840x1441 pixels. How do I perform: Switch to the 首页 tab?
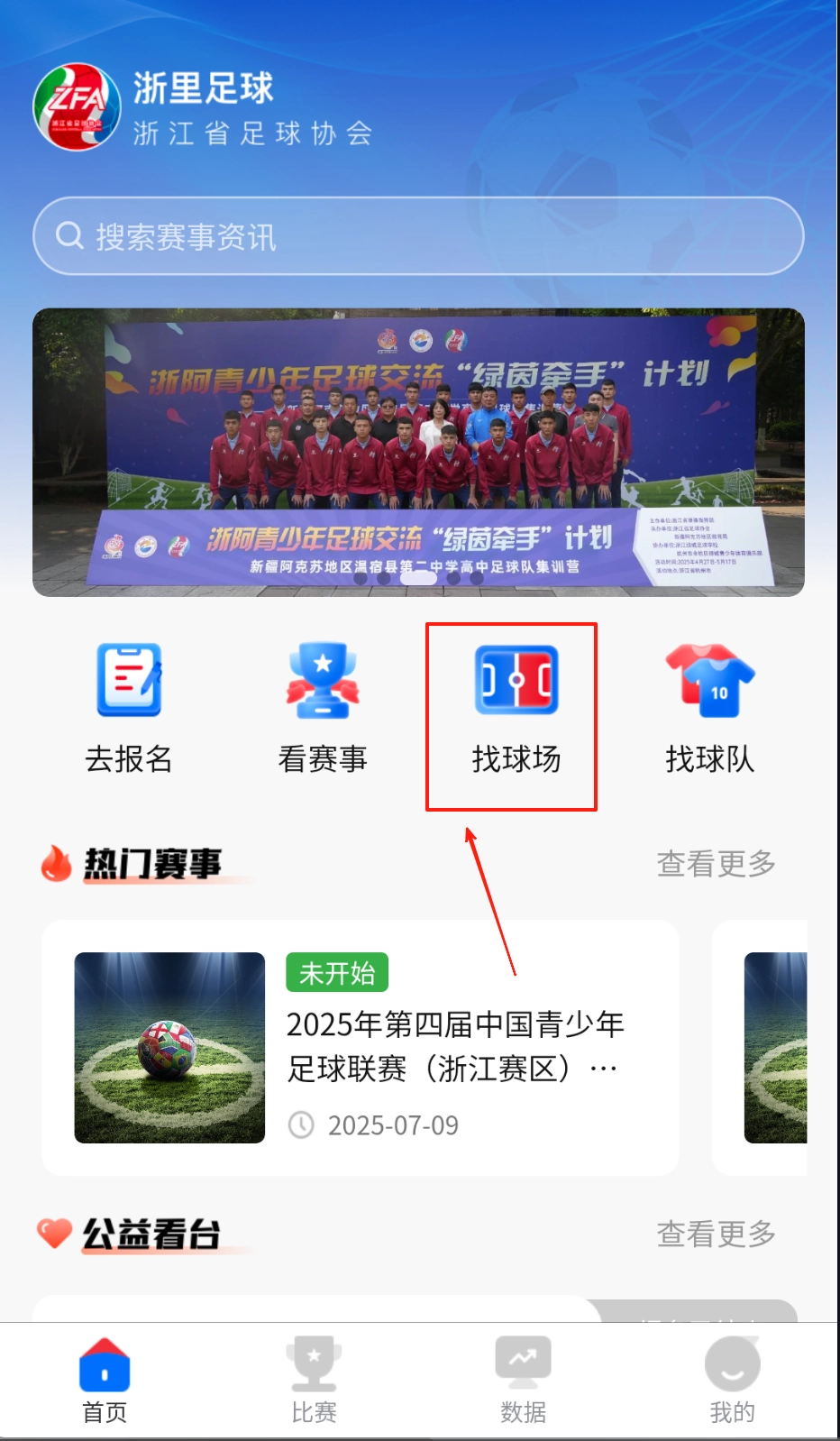[105, 1381]
